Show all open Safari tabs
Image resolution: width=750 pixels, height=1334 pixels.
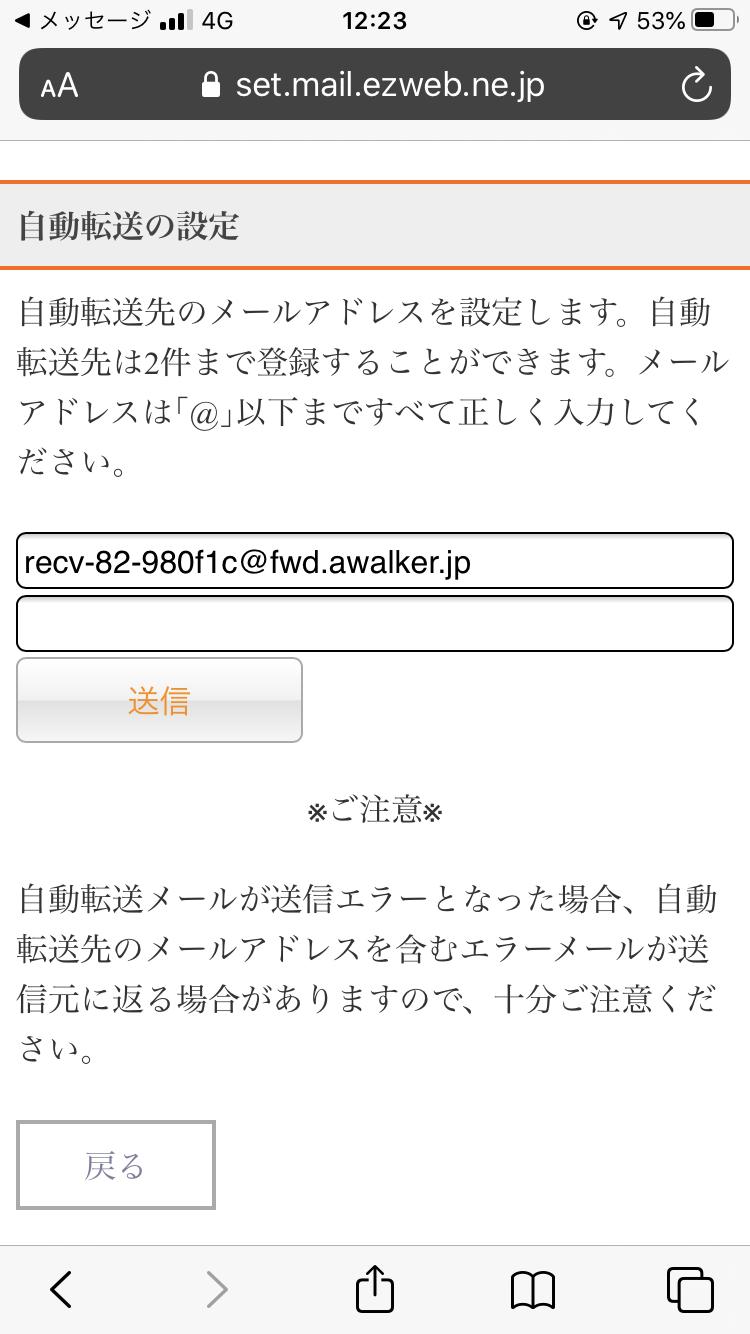(x=690, y=1289)
